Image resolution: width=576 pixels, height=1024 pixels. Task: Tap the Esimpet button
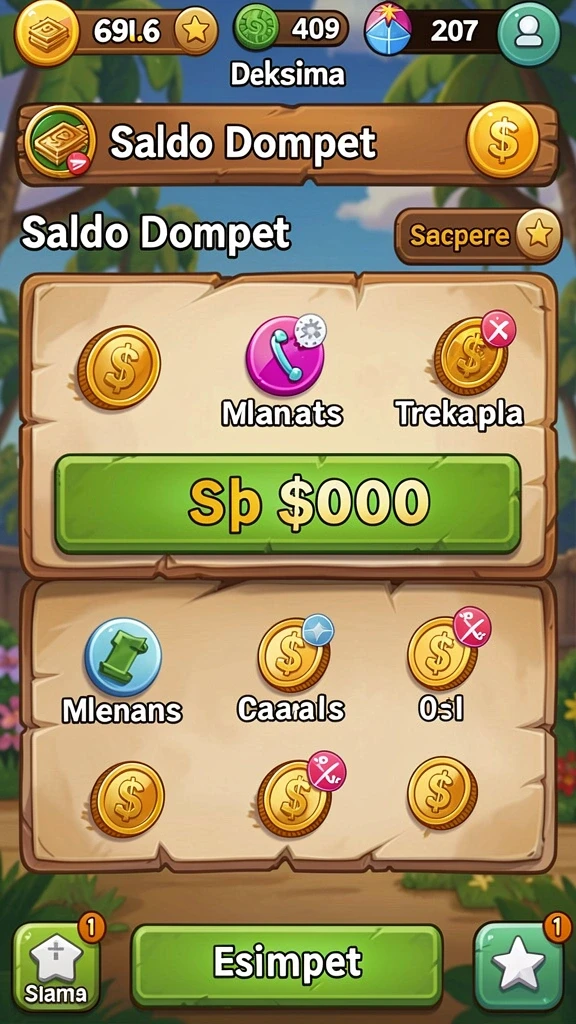pyautogui.click(x=287, y=965)
